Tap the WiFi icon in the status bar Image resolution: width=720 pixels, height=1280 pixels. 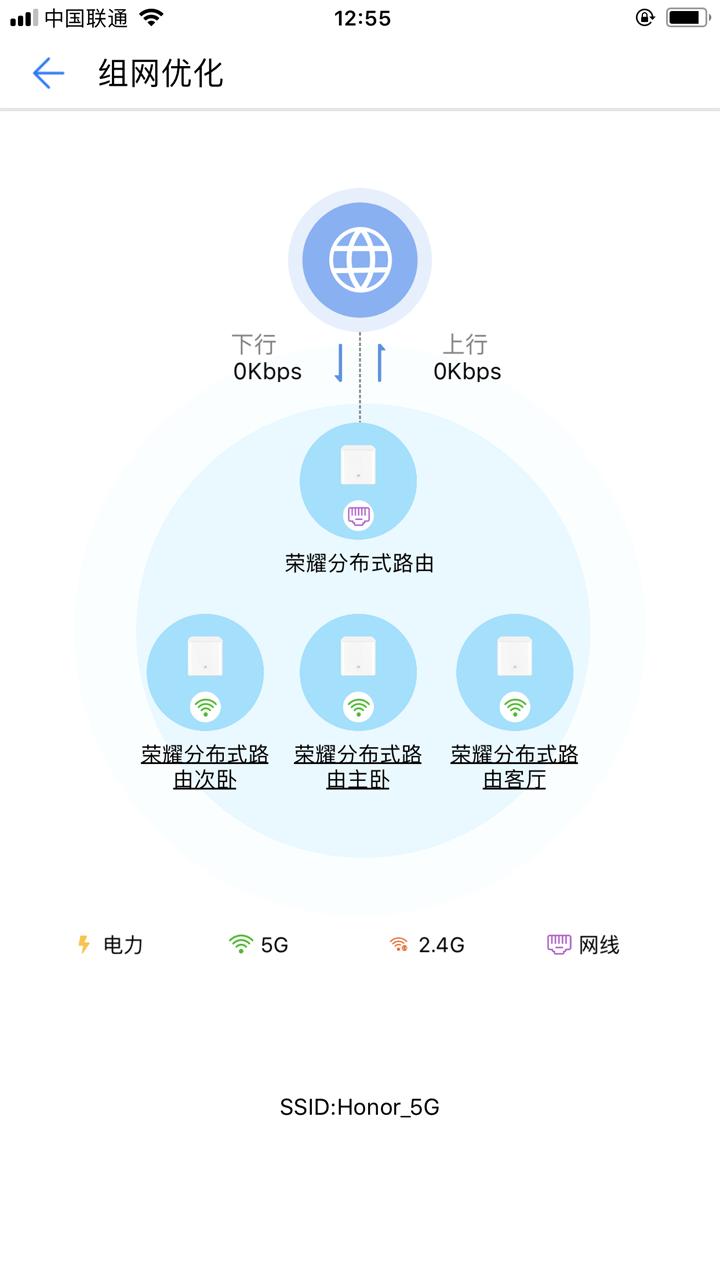[x=150, y=16]
